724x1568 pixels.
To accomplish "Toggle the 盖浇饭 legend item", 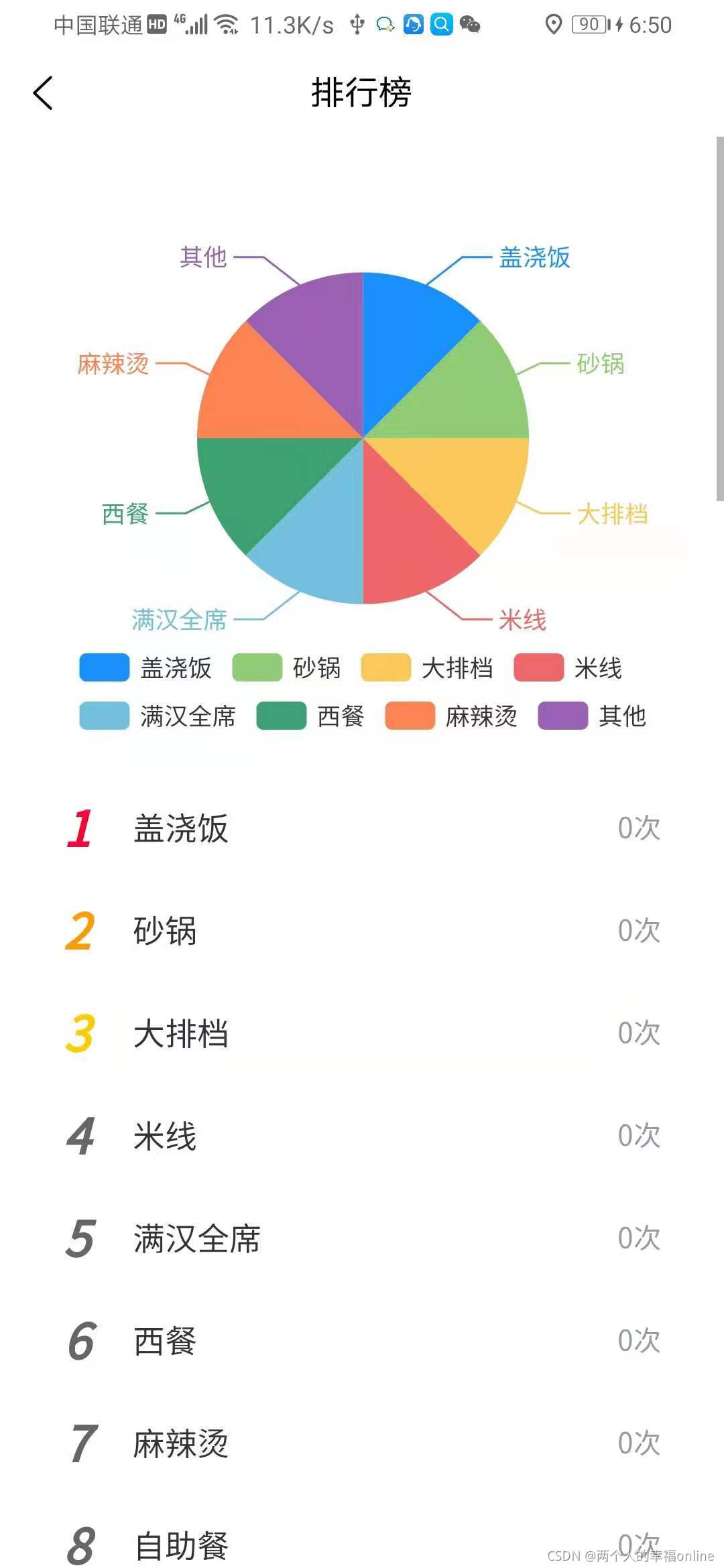I will coord(145,668).
